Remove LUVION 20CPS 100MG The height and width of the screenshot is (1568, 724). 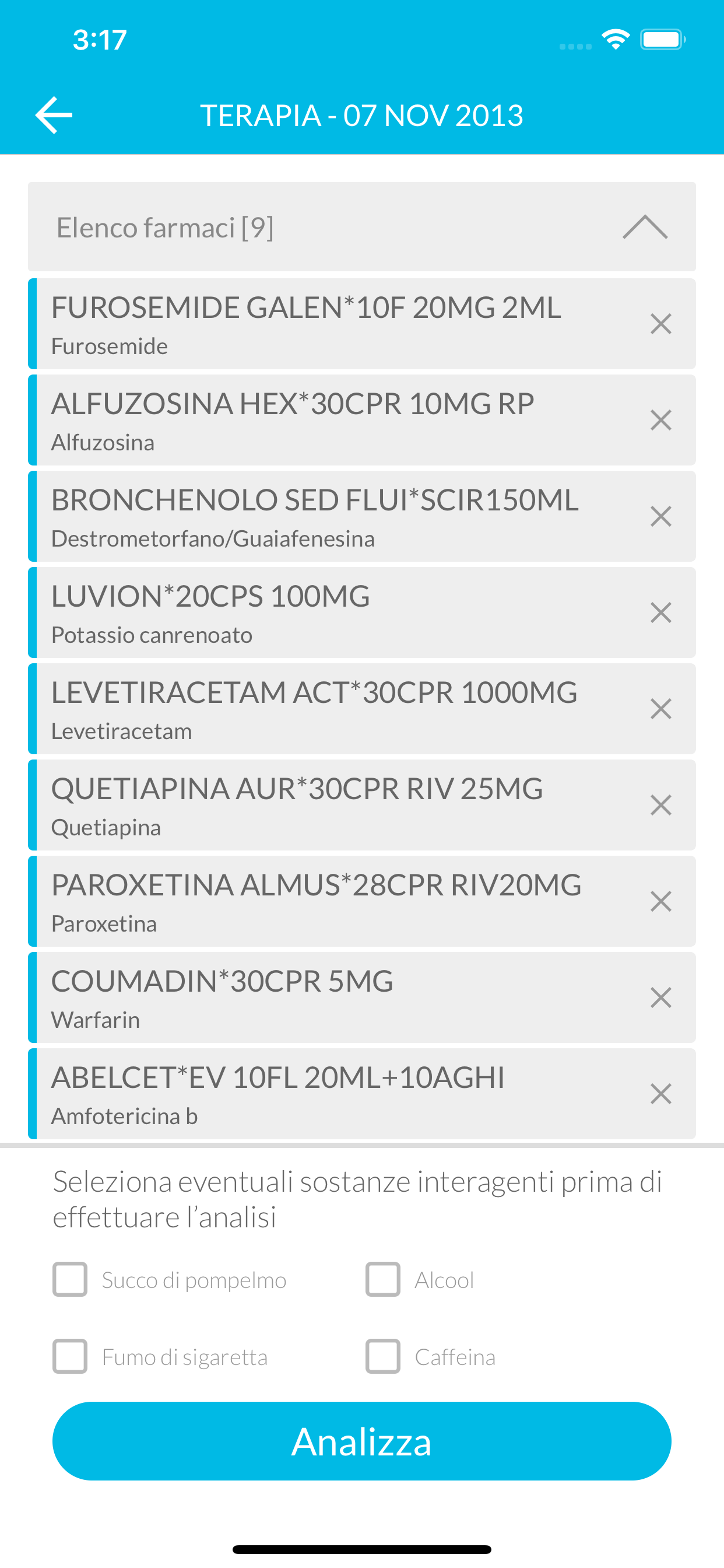coord(660,612)
